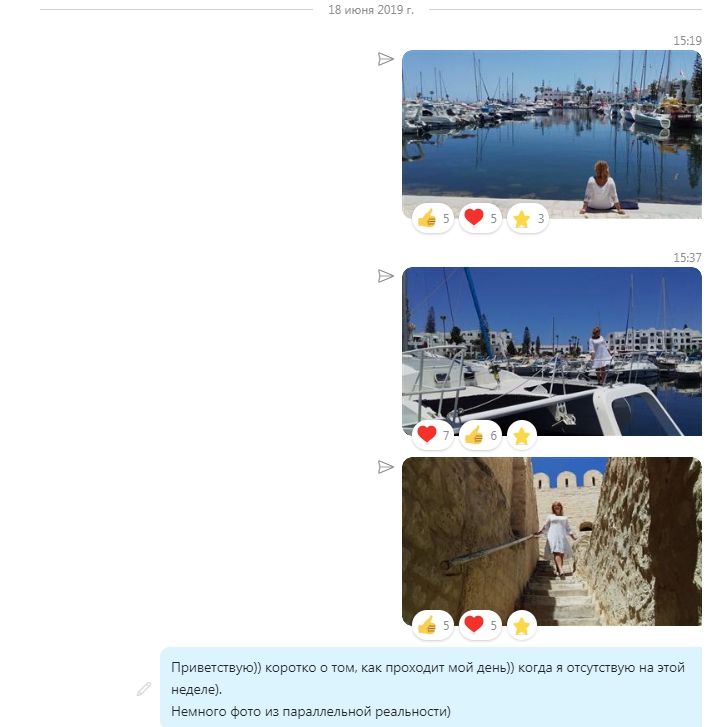Add star reaction on the 15:37 marina photo
Image resolution: width=711 pixels, height=727 pixels.
pyautogui.click(x=521, y=435)
